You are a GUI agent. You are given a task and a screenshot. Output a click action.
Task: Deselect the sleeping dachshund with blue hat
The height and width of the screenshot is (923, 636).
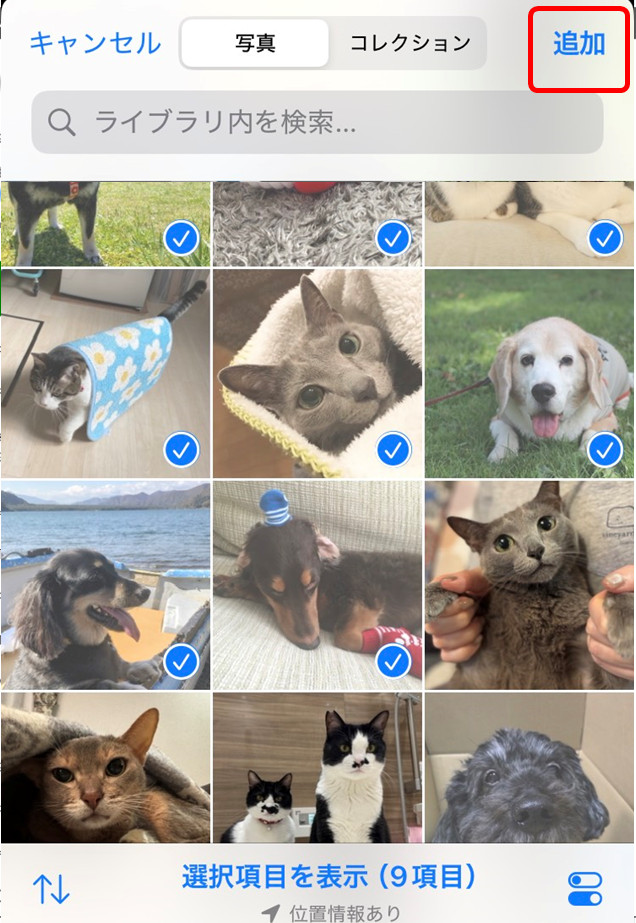317,585
